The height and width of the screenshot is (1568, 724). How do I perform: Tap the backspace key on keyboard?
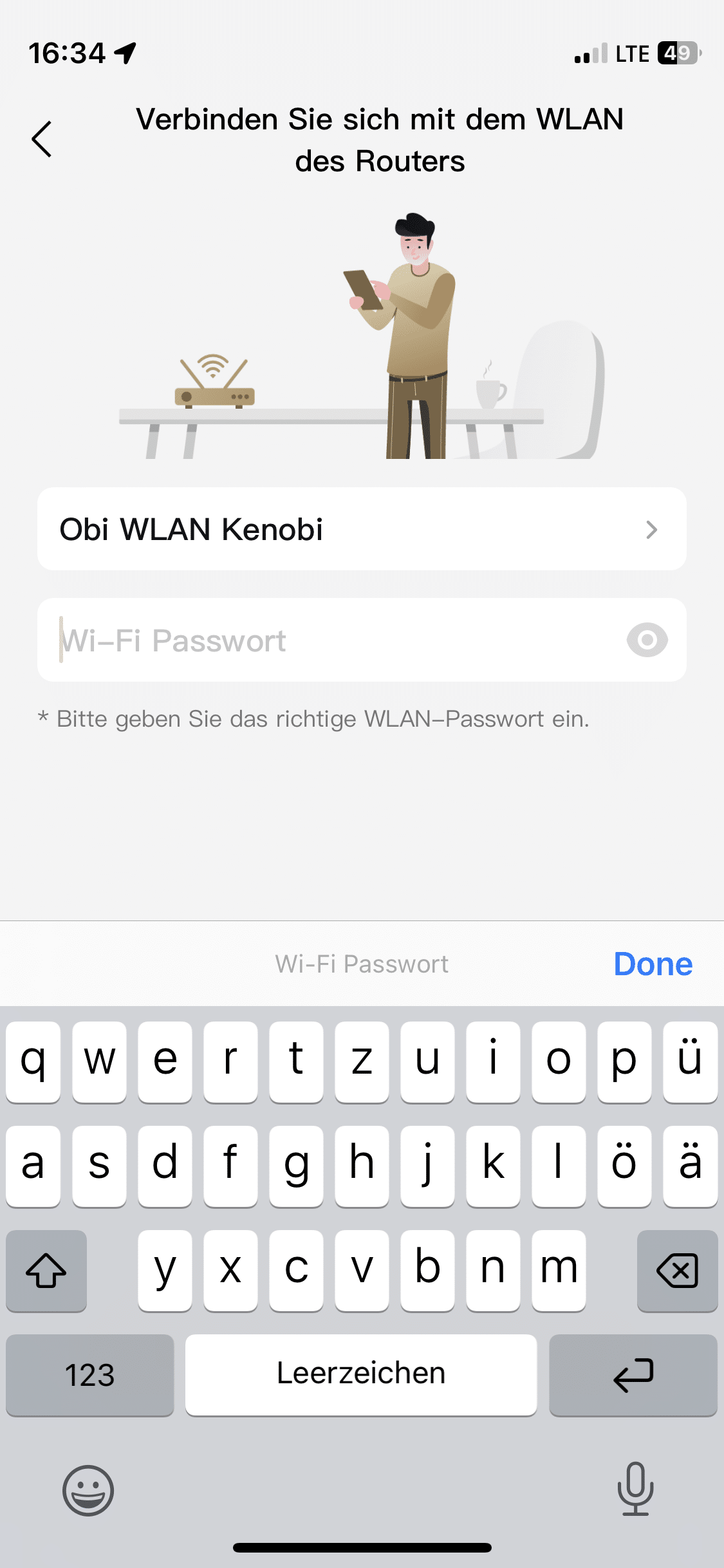pyautogui.click(x=677, y=1271)
